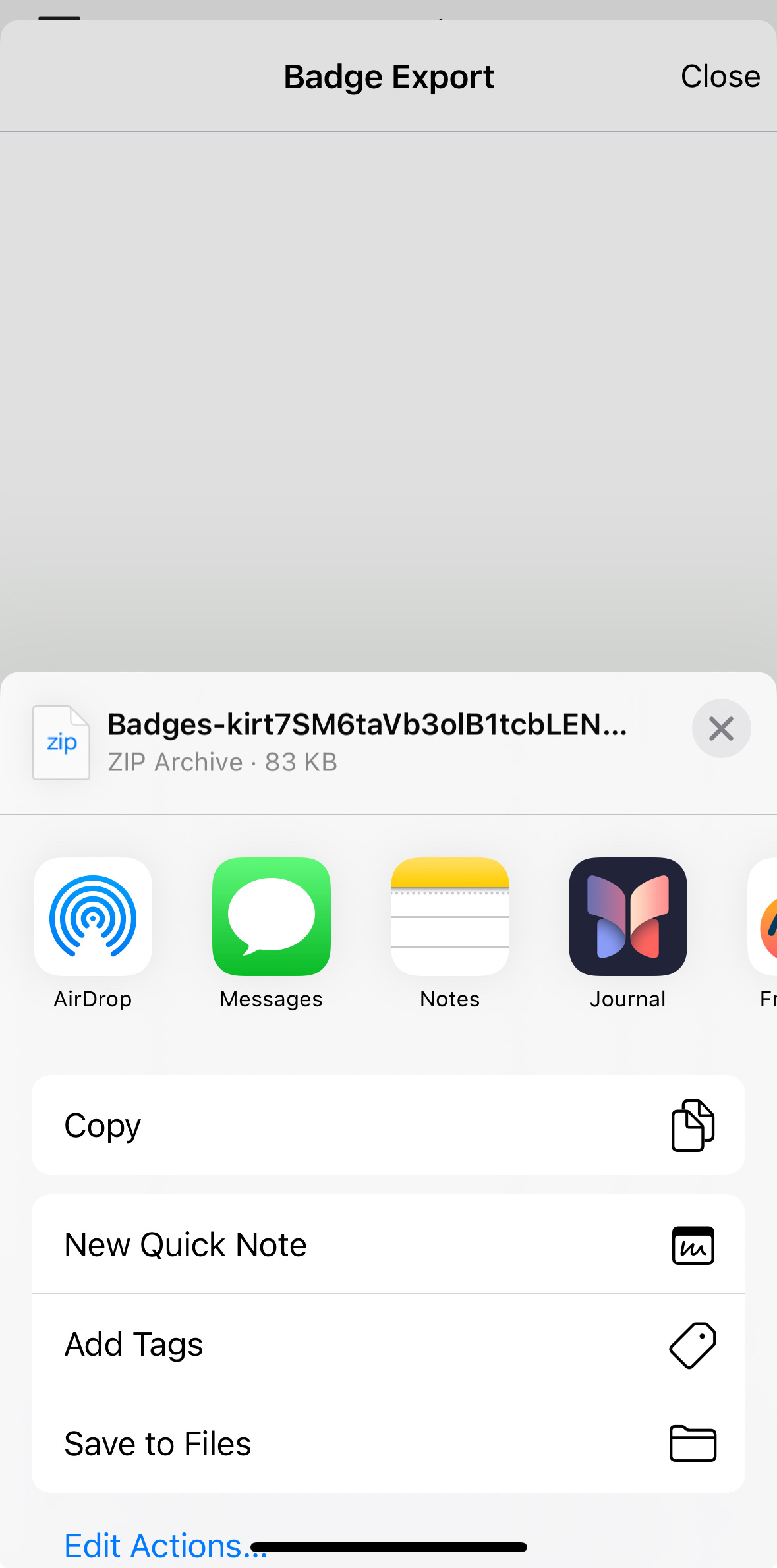The image size is (777, 1568).
Task: Share the file to Notes
Action: click(x=450, y=917)
